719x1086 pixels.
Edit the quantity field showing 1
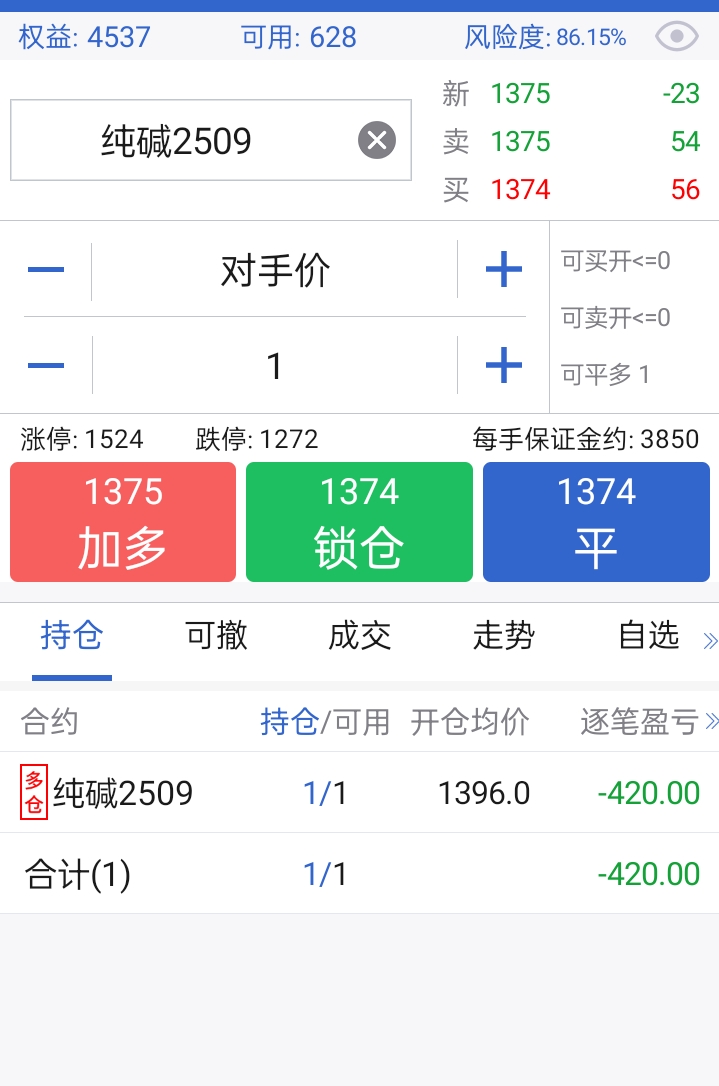(275, 366)
